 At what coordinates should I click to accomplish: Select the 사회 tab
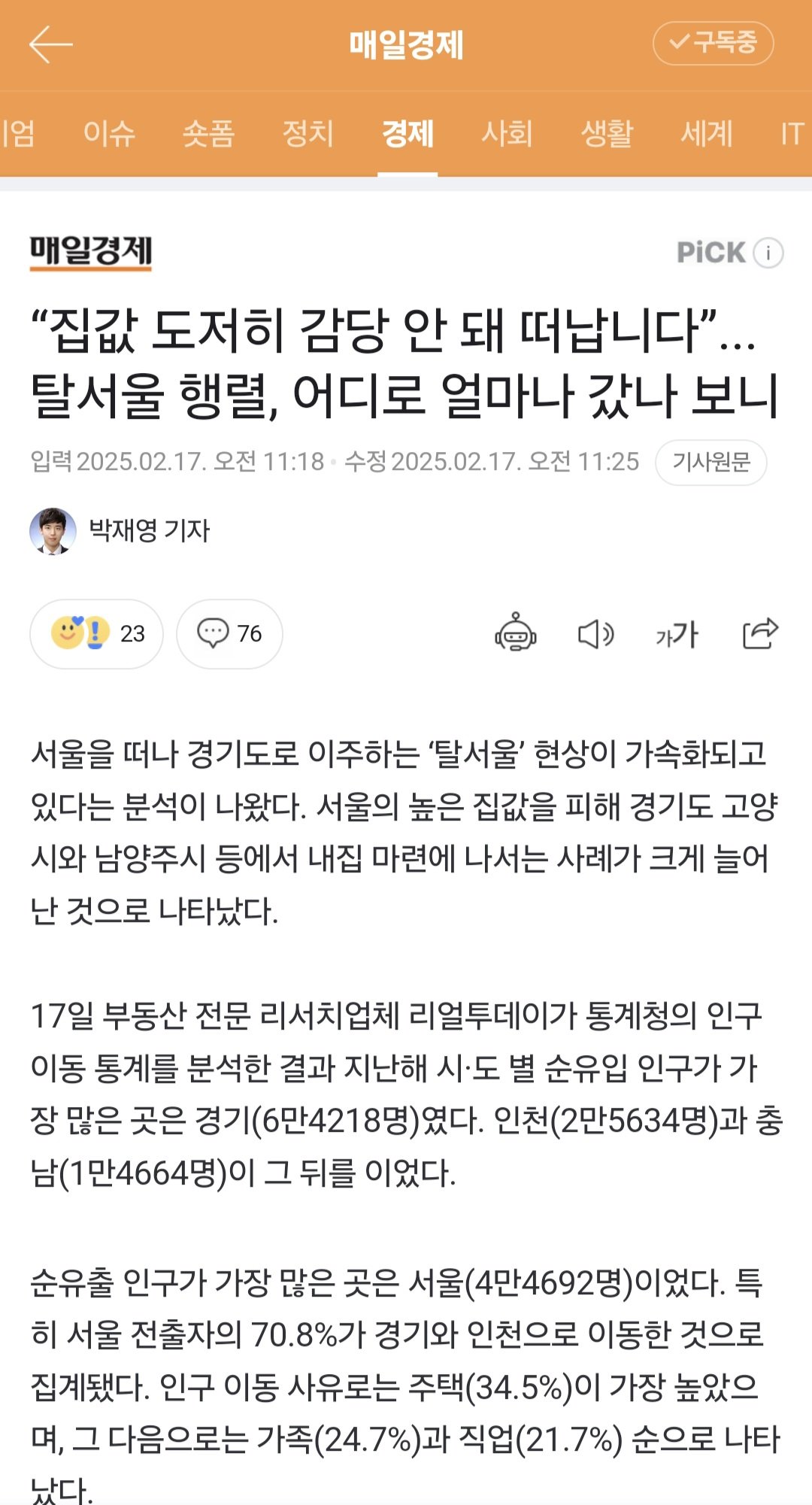(x=507, y=134)
